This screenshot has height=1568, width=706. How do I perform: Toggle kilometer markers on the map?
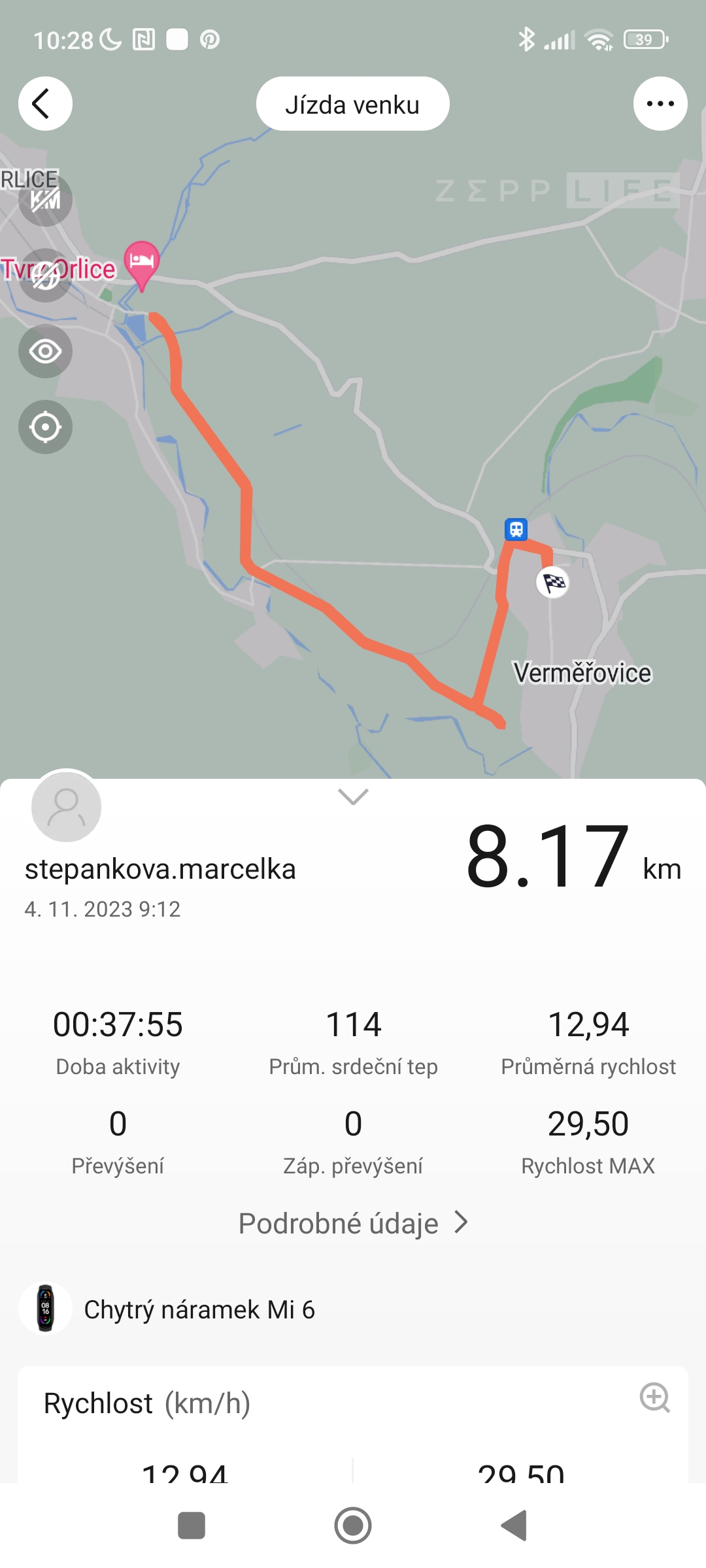point(45,200)
